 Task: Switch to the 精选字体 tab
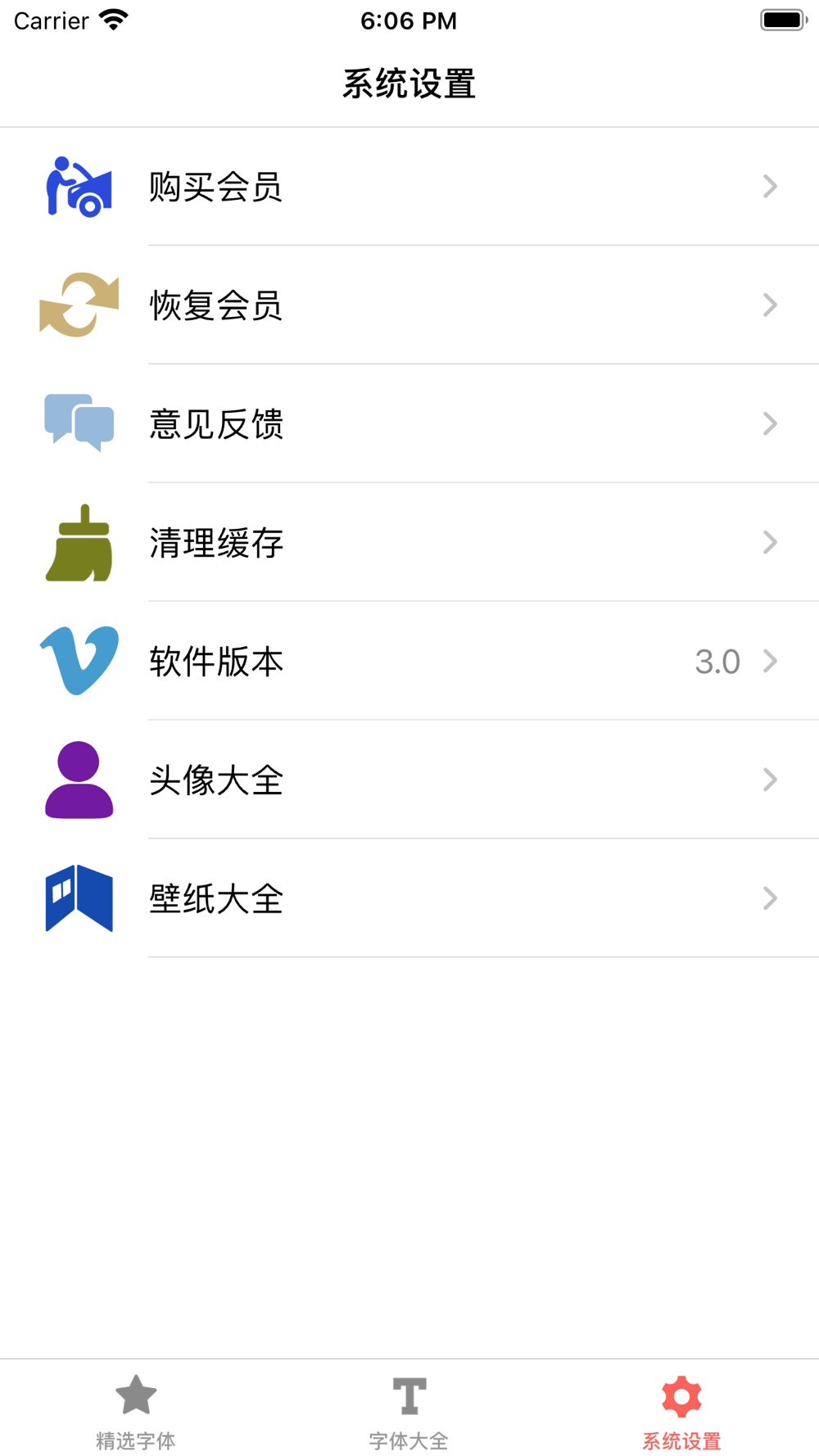pyautogui.click(x=136, y=1412)
